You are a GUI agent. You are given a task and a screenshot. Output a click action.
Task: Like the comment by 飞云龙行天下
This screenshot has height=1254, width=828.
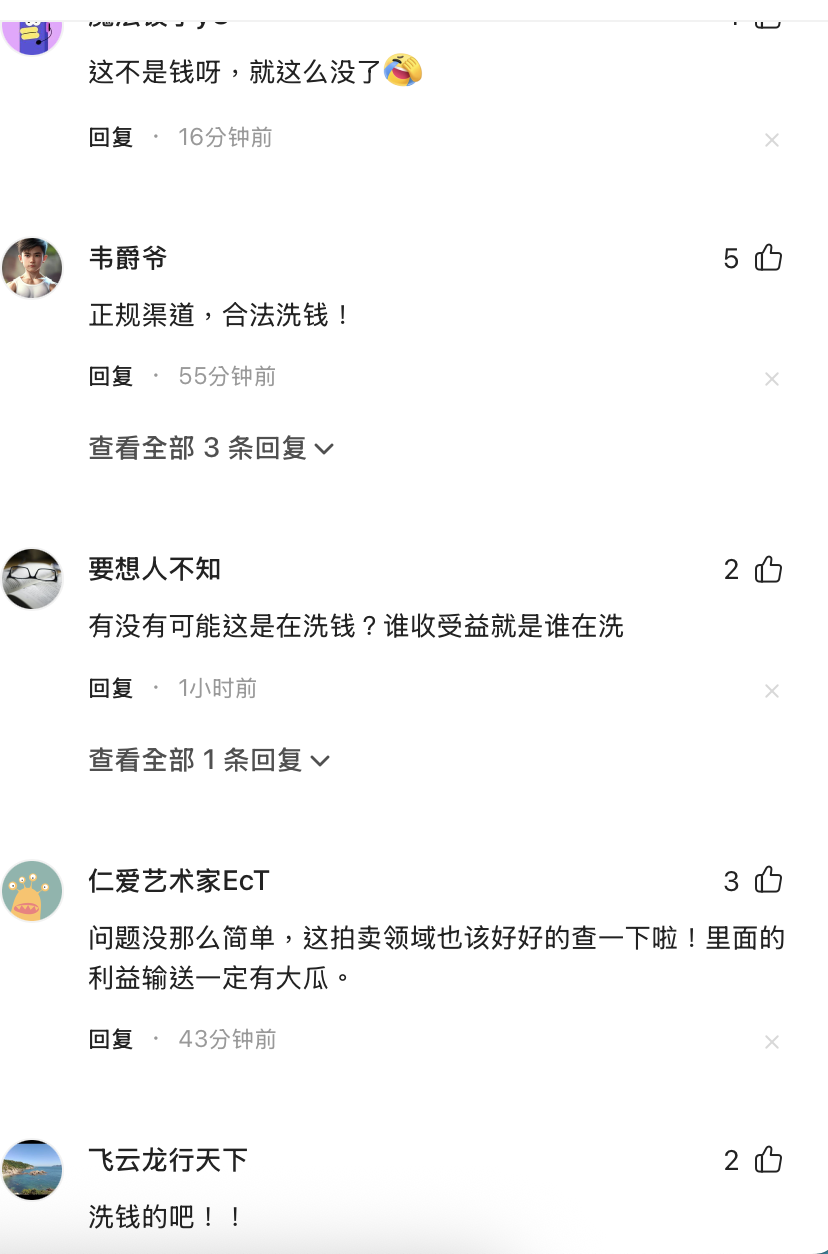(x=768, y=1160)
